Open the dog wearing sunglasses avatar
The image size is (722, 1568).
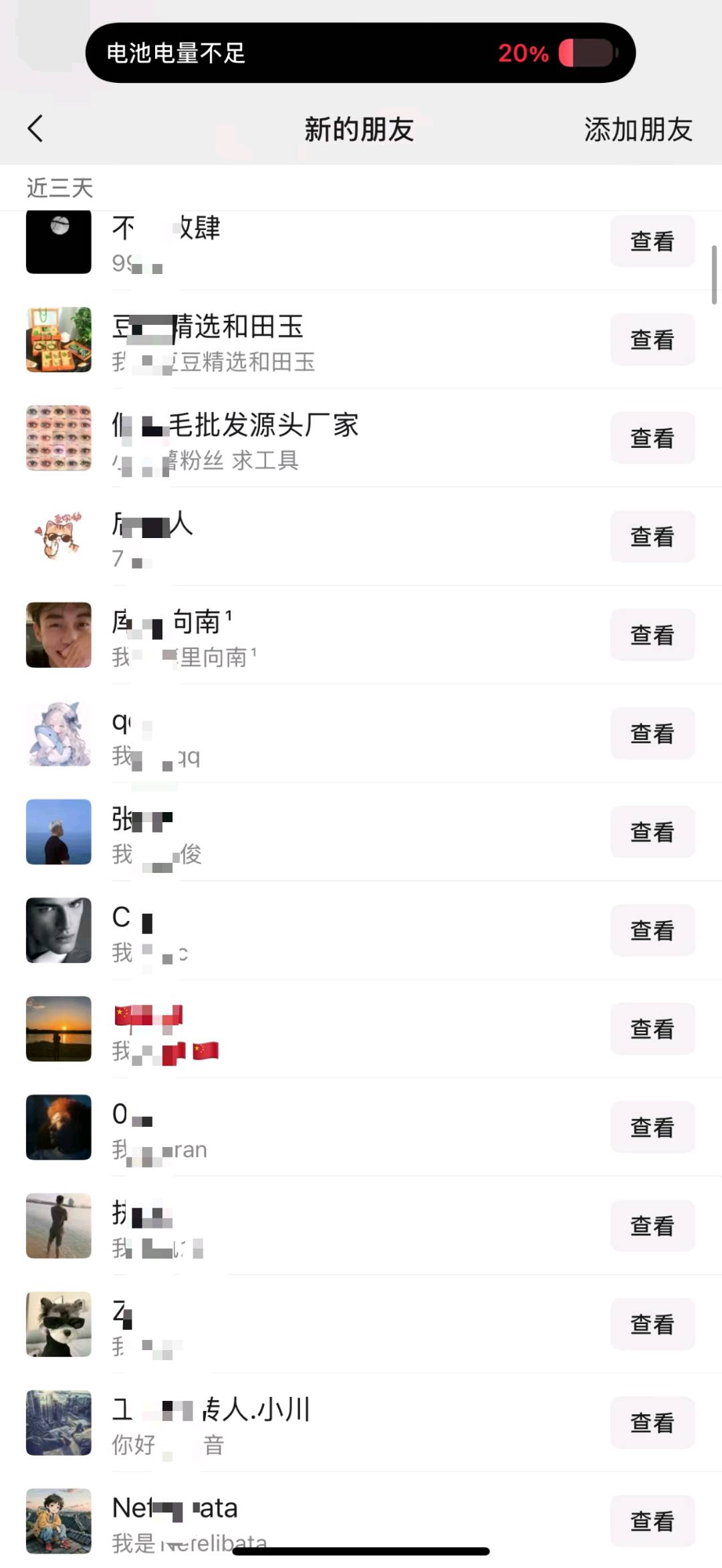58,1324
